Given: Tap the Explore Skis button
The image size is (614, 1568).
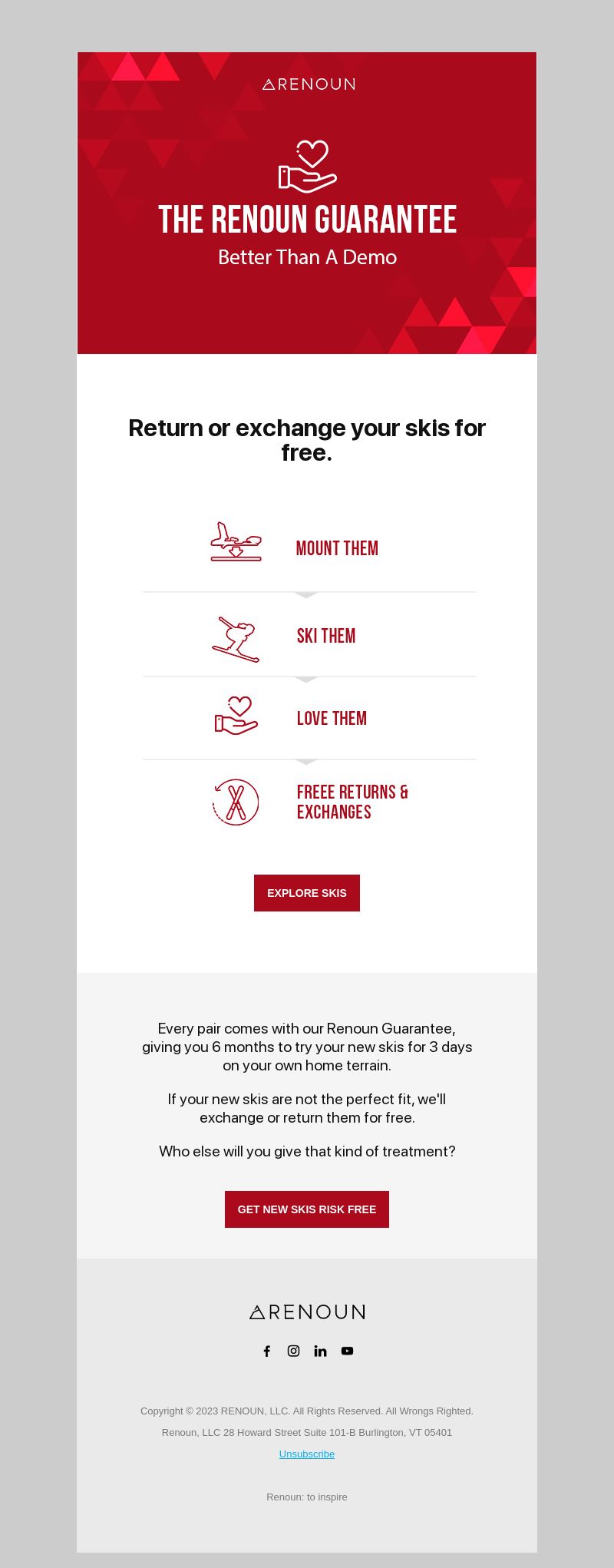Looking at the screenshot, I should point(307,893).
